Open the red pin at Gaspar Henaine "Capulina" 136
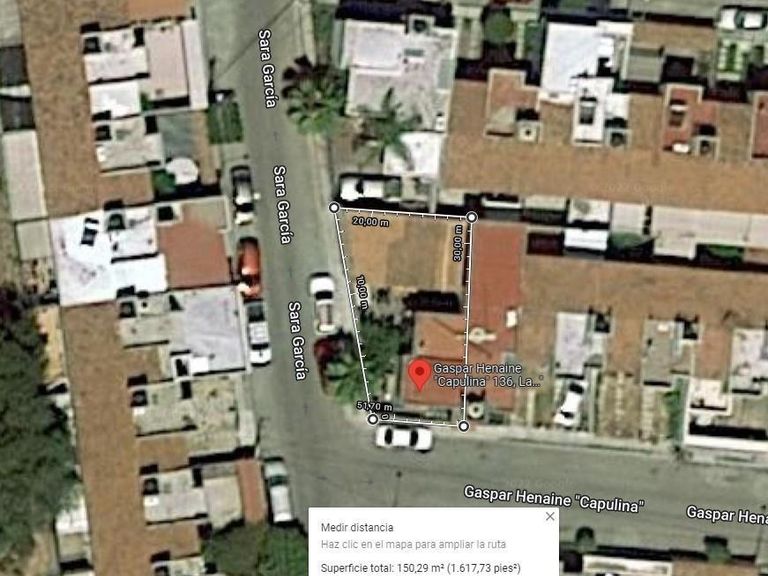Viewport: 768px width, 576px height. [419, 375]
